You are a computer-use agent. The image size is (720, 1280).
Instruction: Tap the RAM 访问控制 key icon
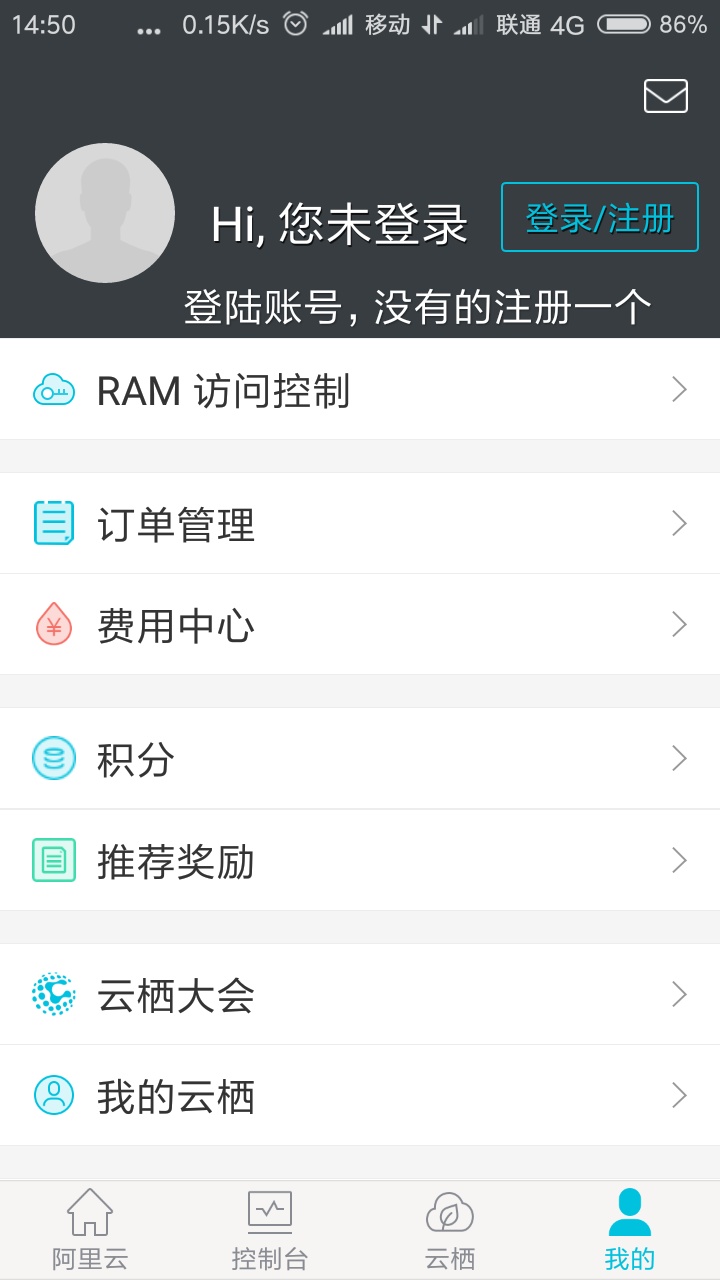[55, 389]
